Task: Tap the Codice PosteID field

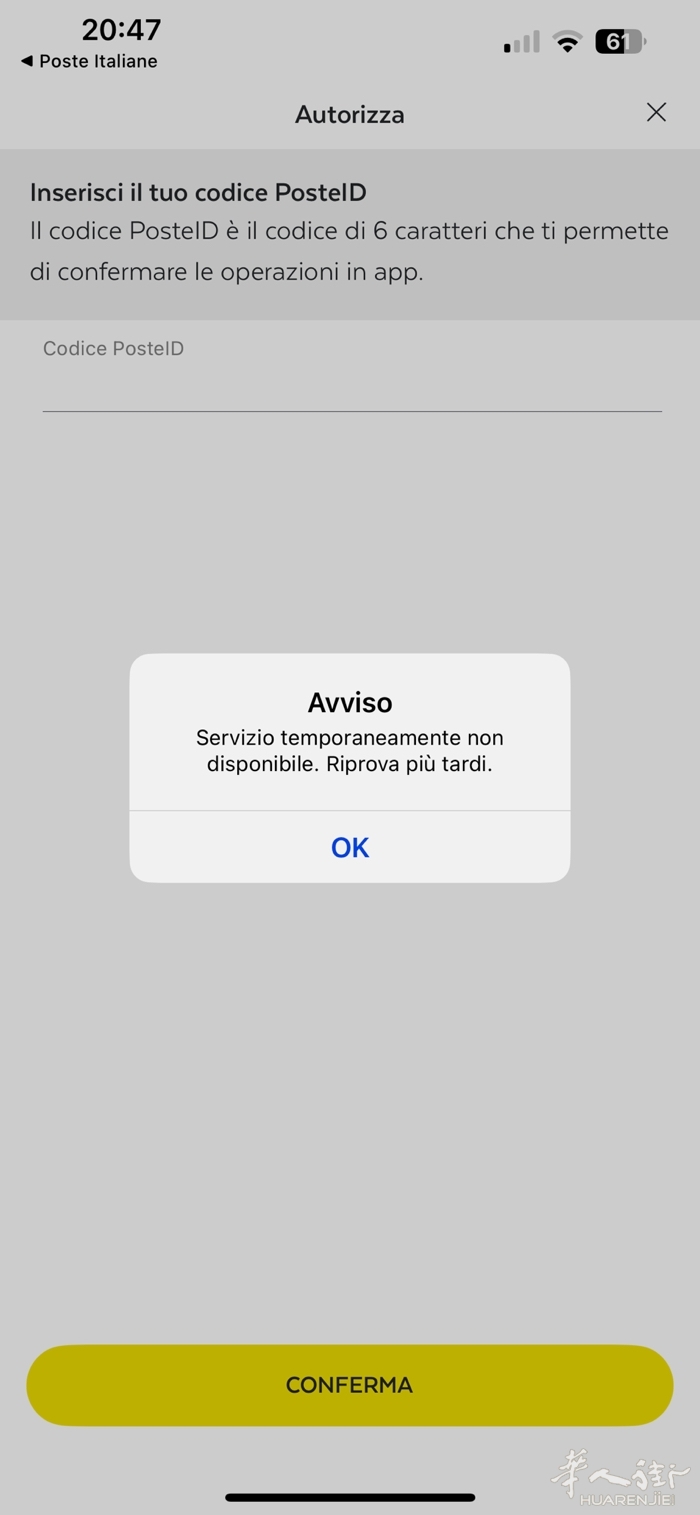Action: pos(350,385)
